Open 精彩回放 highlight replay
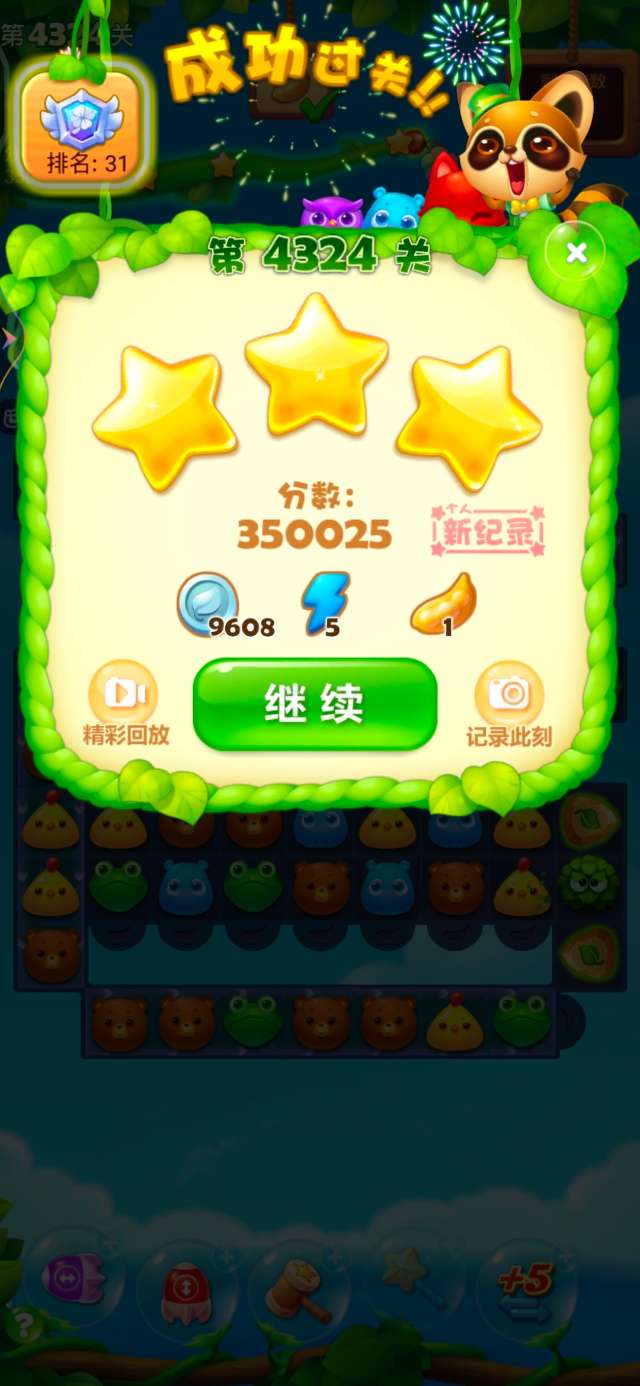 tap(125, 704)
